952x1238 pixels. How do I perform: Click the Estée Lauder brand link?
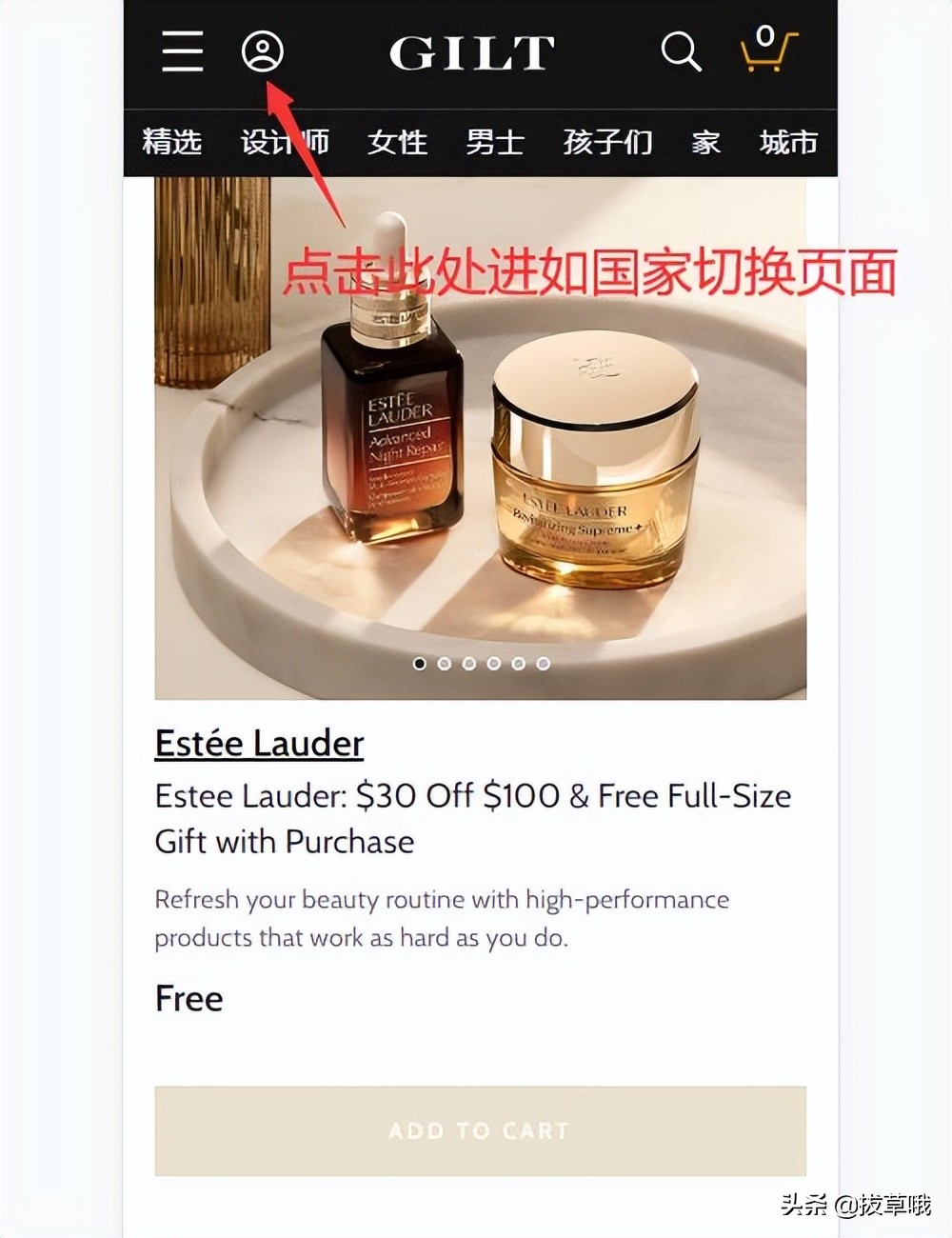tap(259, 743)
